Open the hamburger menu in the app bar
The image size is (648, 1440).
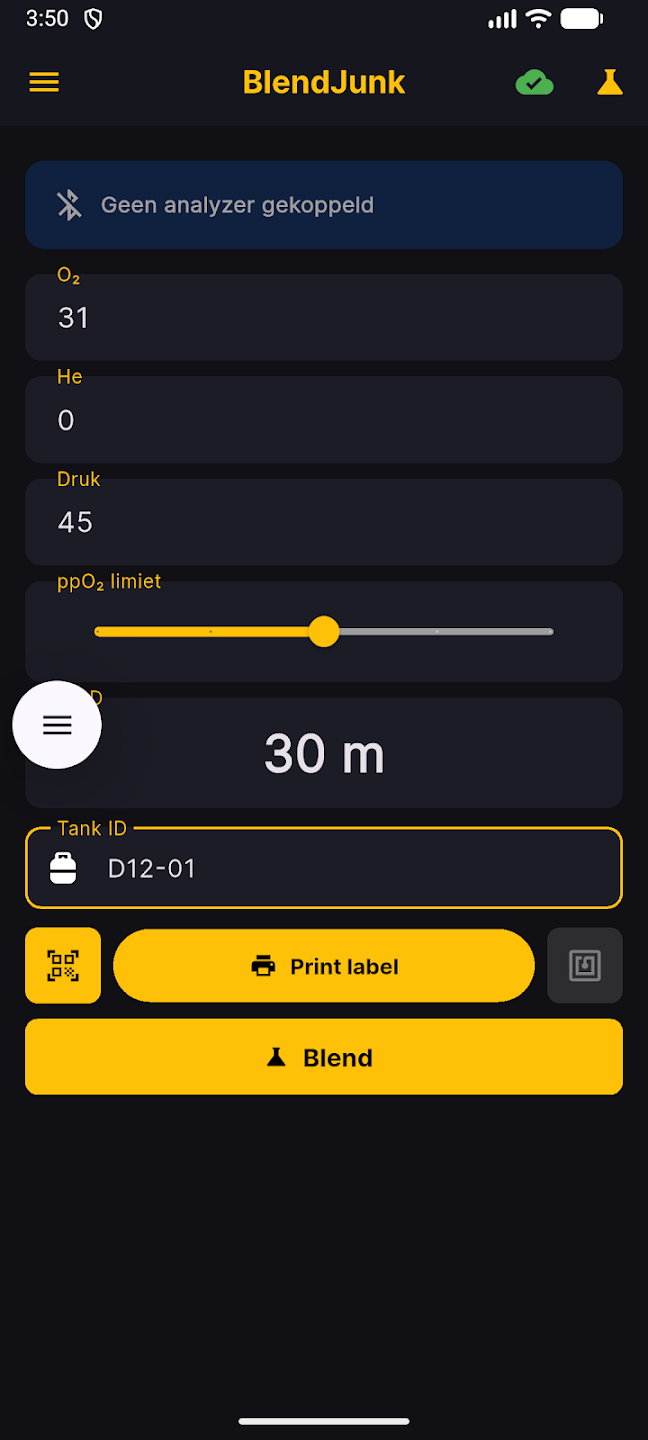44,82
